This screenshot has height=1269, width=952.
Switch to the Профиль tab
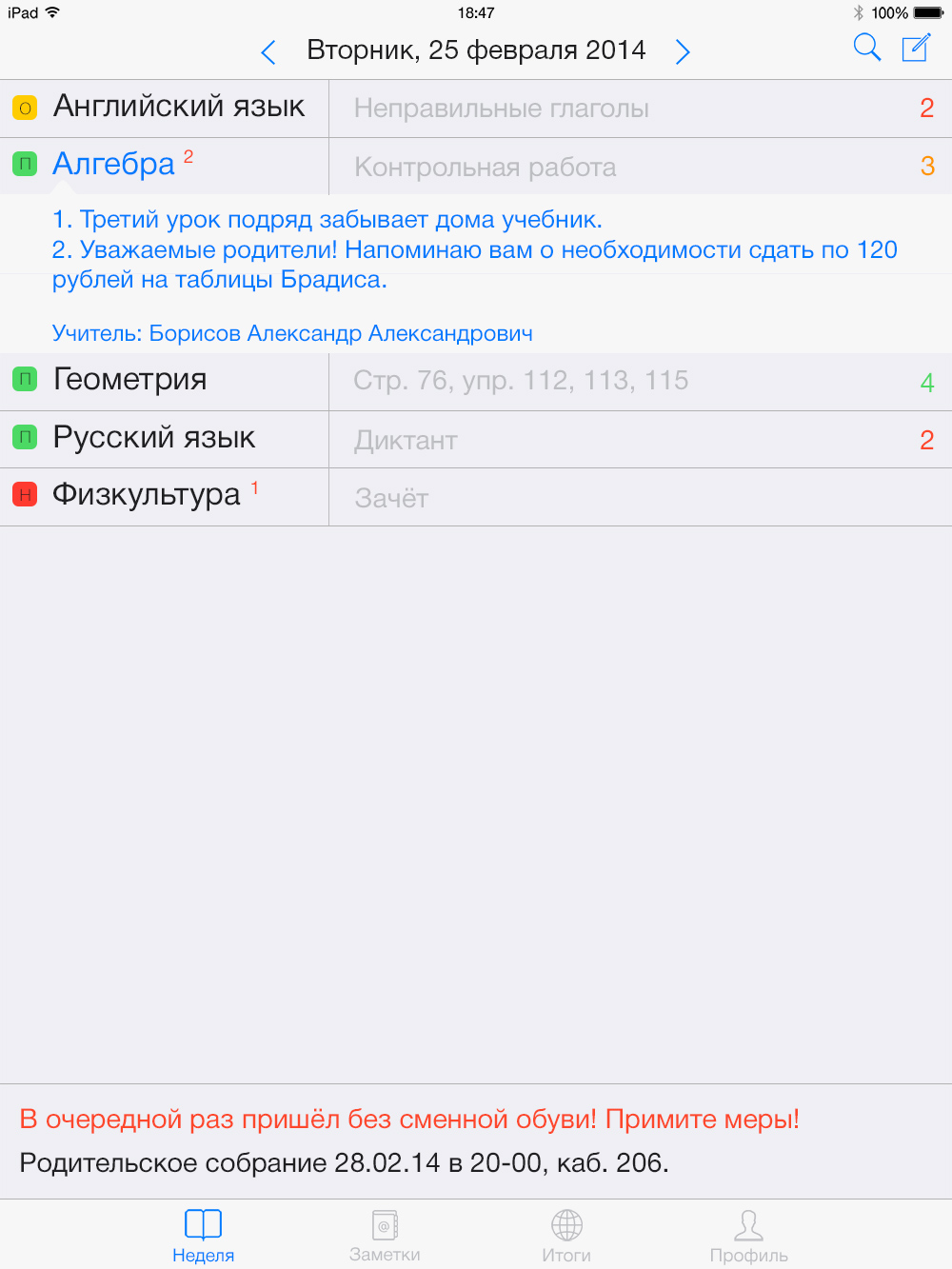[x=748, y=1236]
